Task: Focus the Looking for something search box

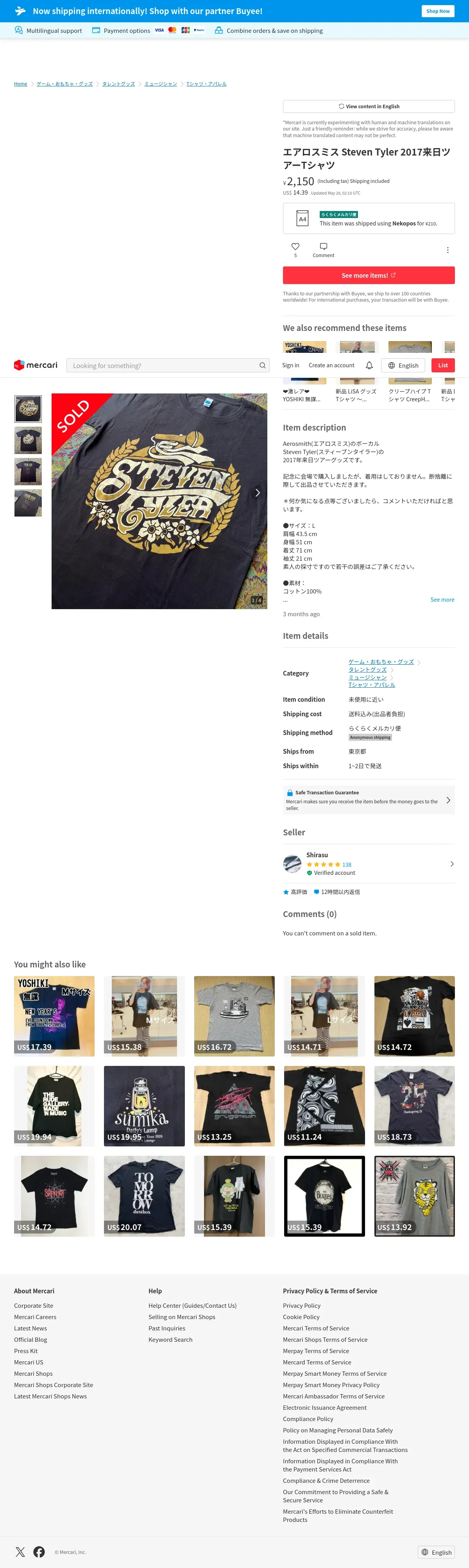Action: coord(163,366)
